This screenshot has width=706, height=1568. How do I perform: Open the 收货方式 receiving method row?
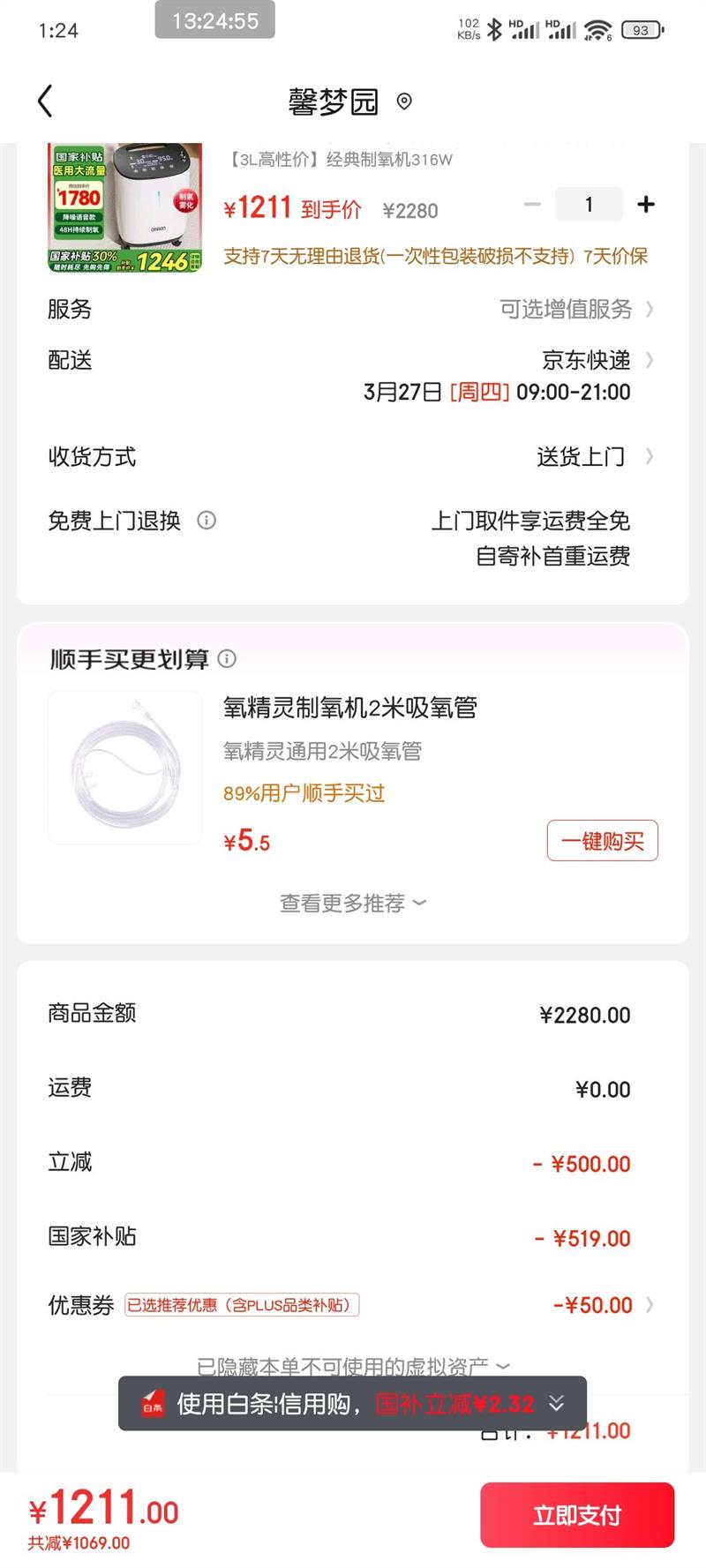coord(591,457)
